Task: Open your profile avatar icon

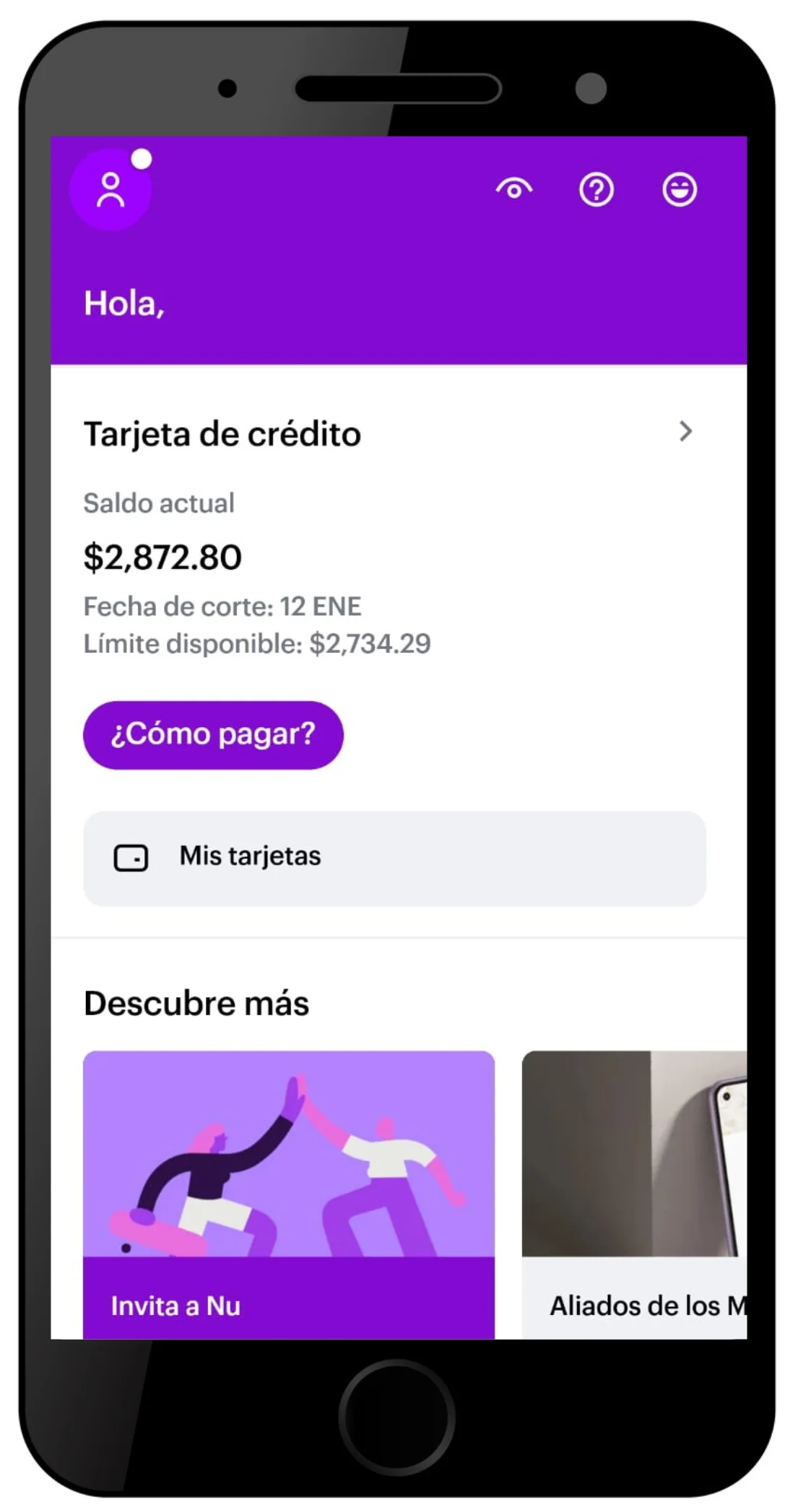Action: (111, 188)
